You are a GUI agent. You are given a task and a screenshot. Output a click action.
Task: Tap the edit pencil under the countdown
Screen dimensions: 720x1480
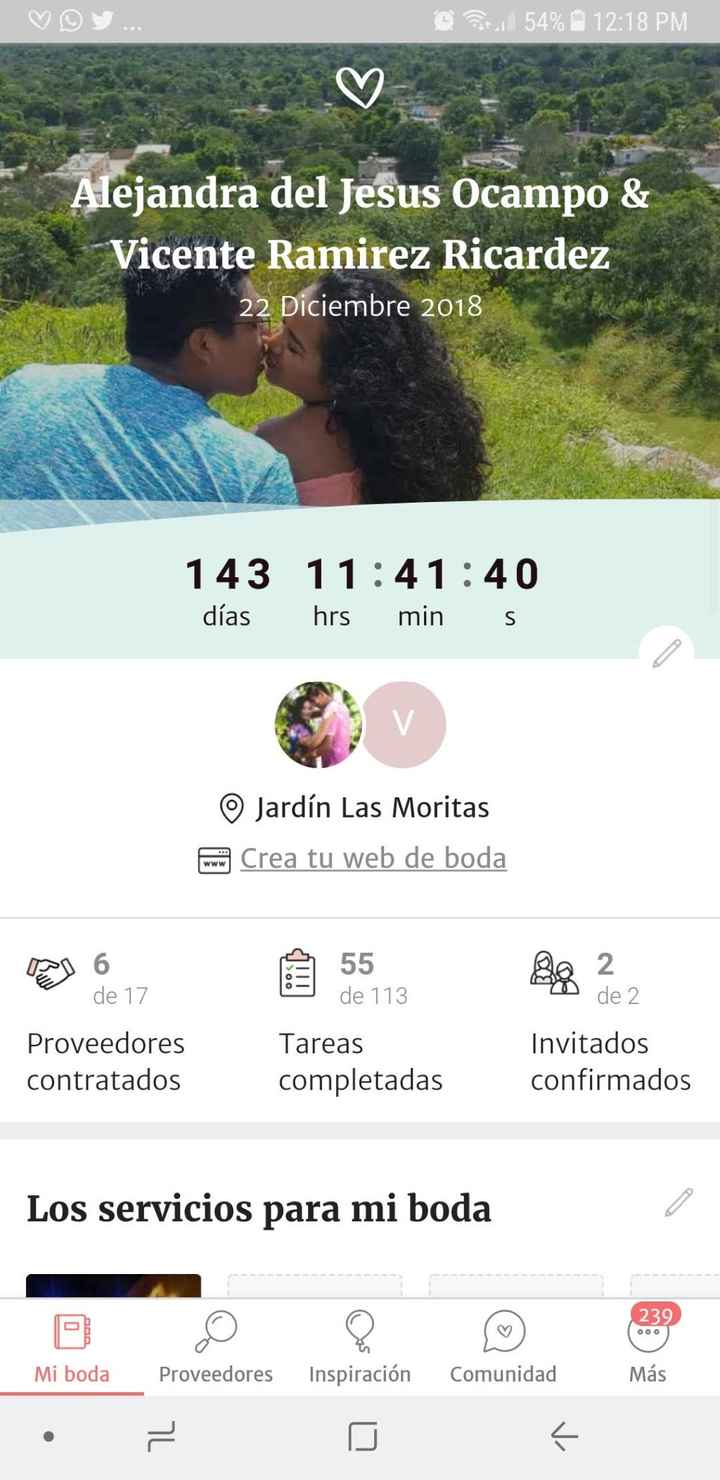667,651
